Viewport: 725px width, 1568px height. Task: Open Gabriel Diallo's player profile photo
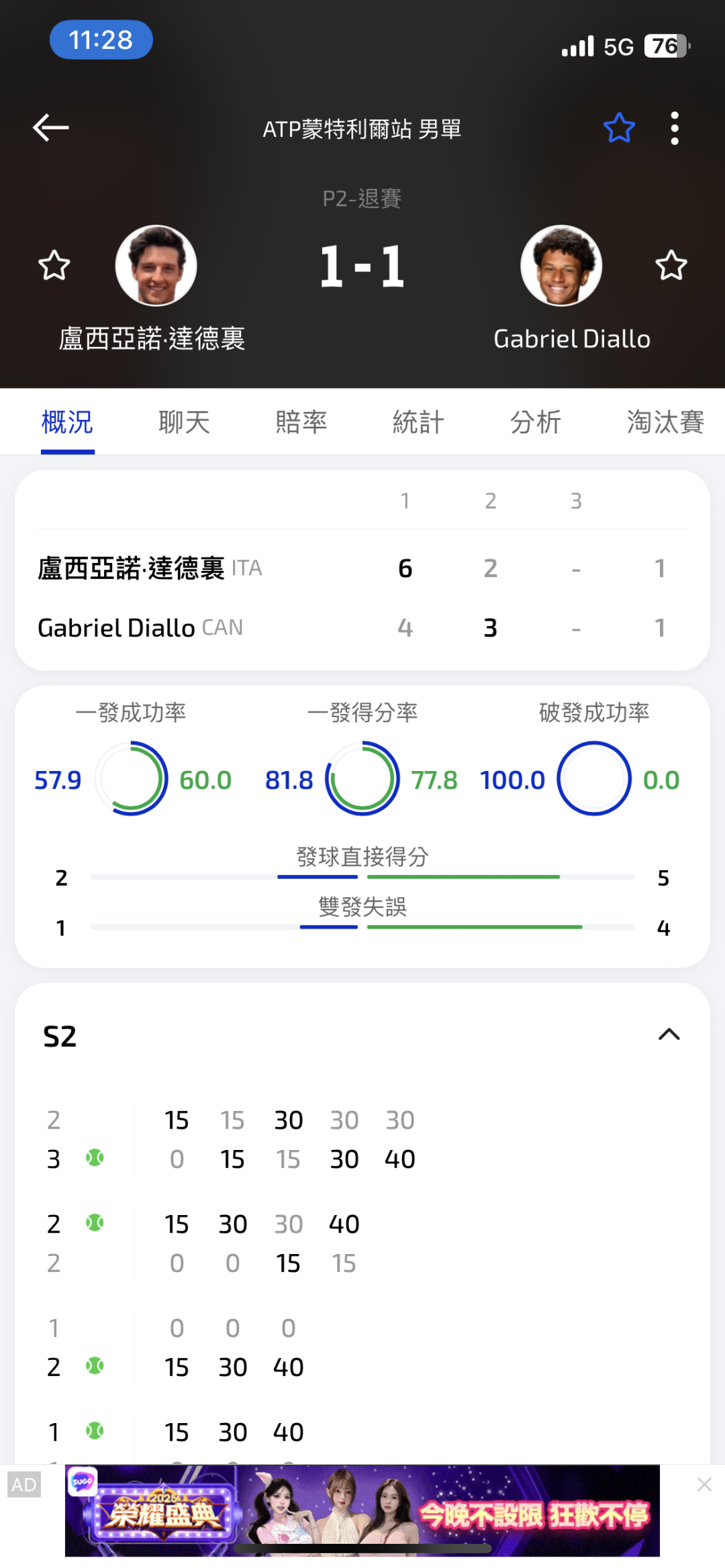[561, 266]
